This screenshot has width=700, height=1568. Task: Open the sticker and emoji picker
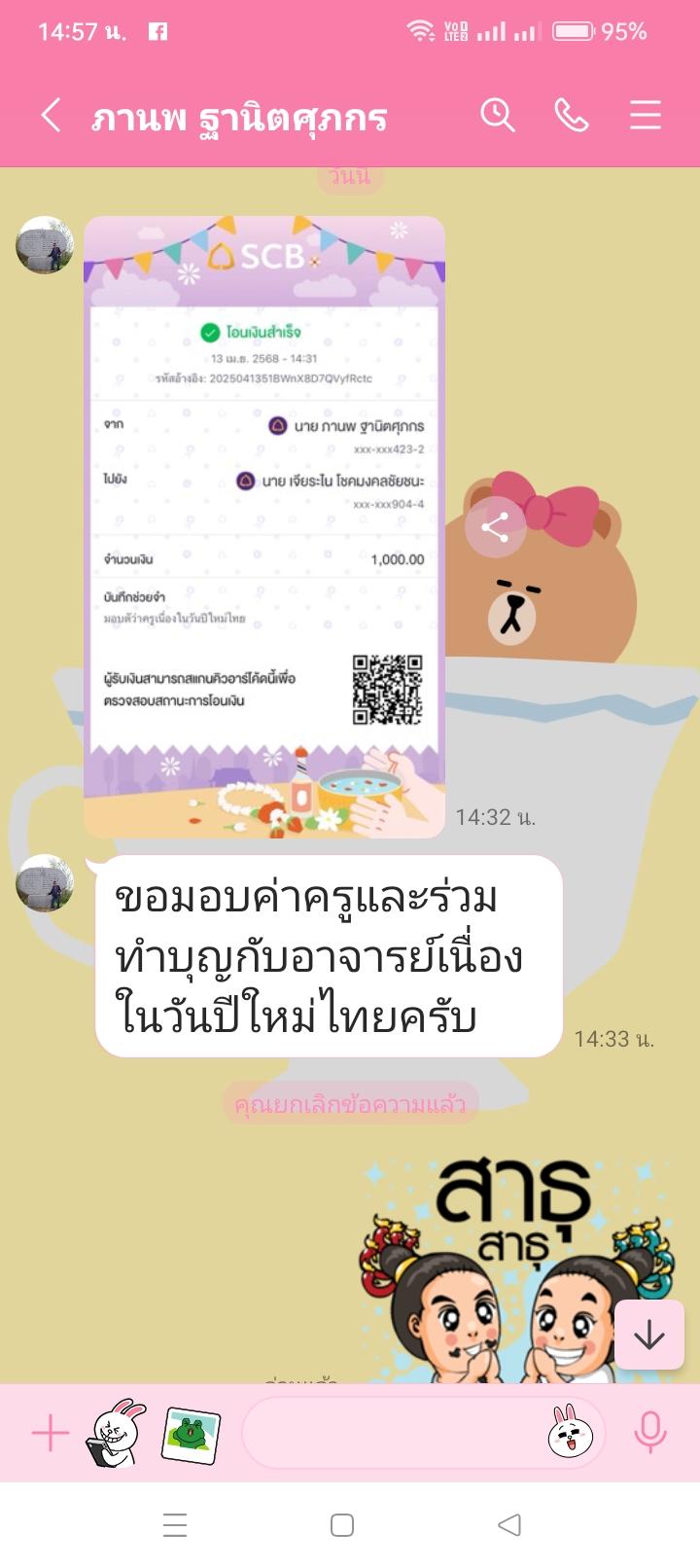pyautogui.click(x=570, y=1433)
